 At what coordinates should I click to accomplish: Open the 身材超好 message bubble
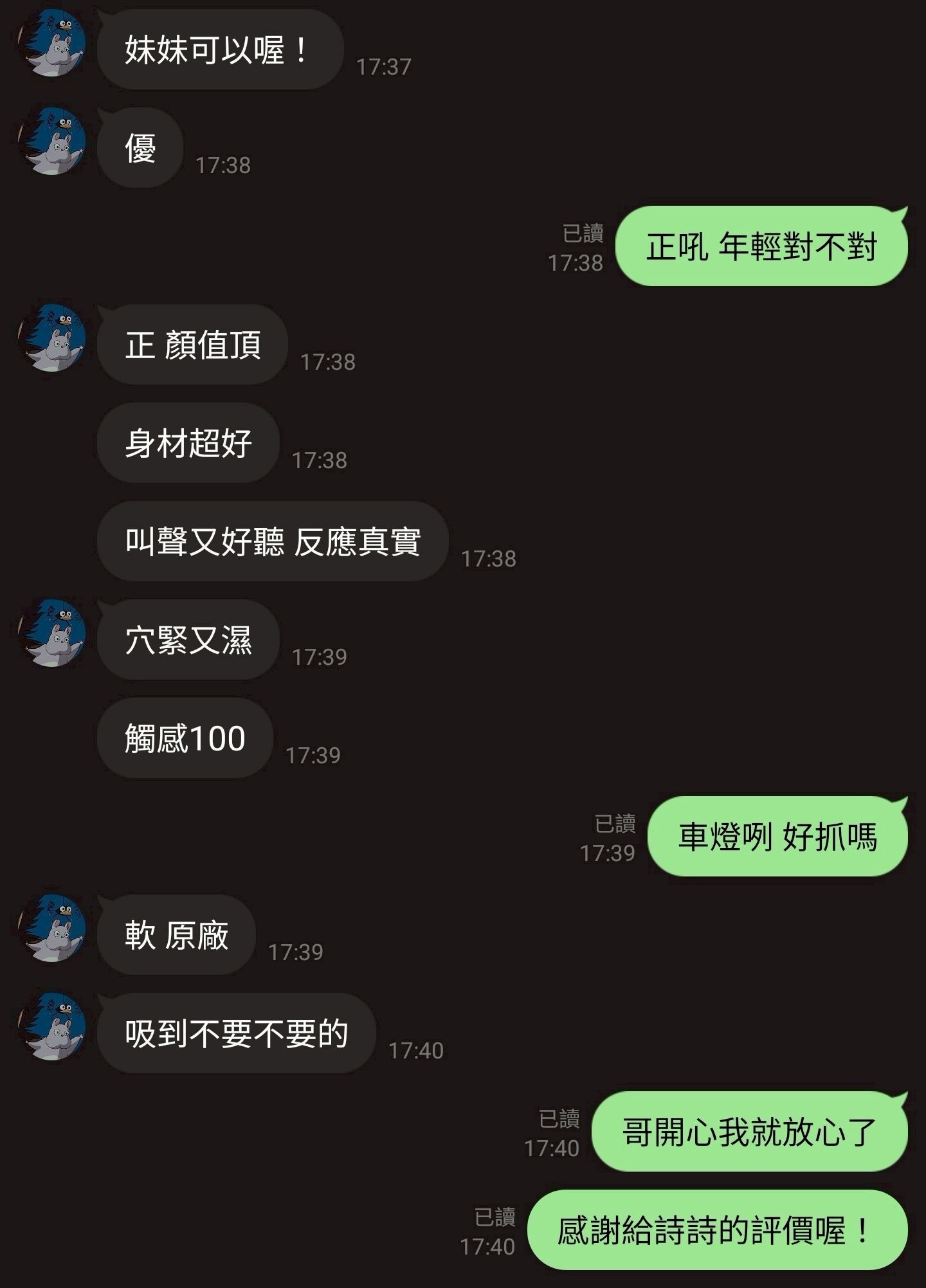point(186,442)
